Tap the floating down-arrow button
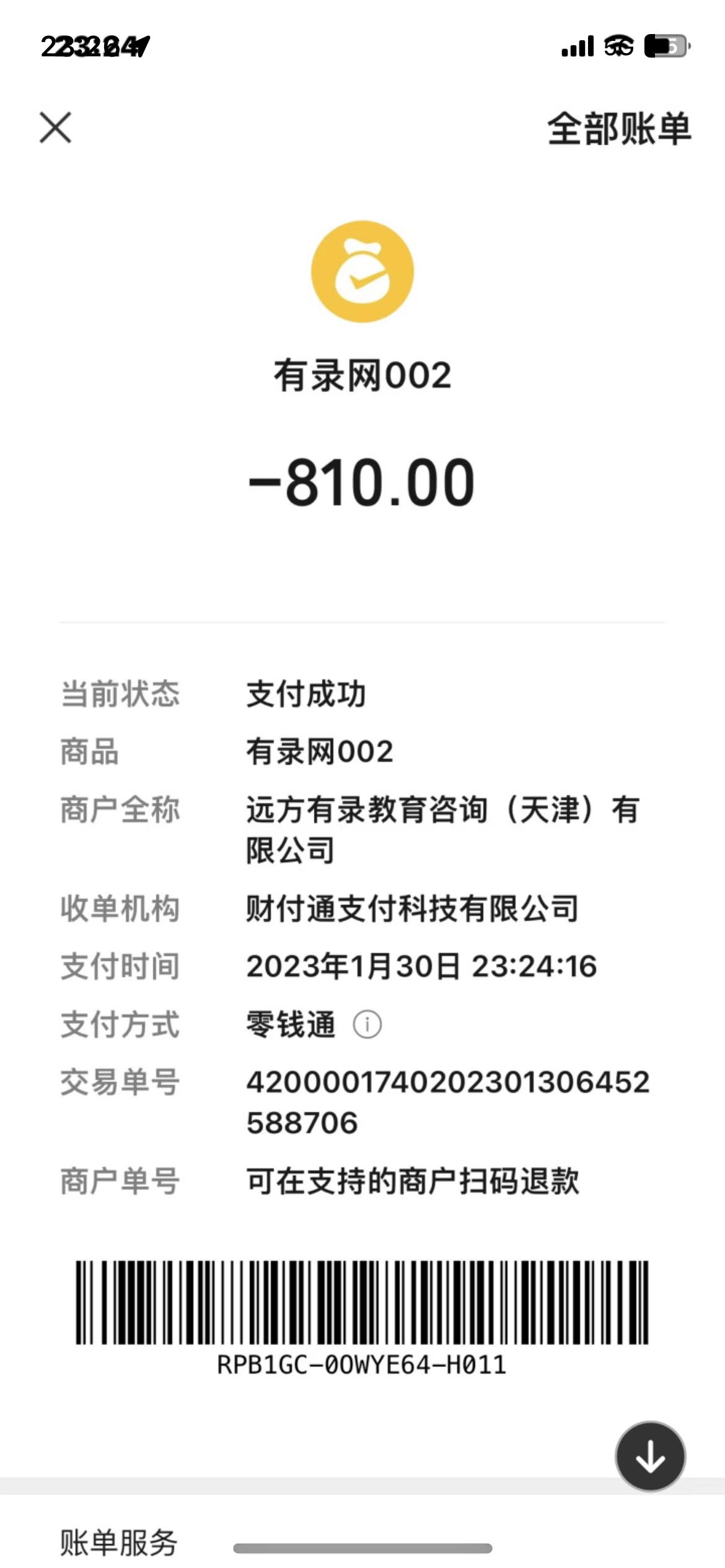Image resolution: width=725 pixels, height=1568 pixels. pyautogui.click(x=650, y=1456)
